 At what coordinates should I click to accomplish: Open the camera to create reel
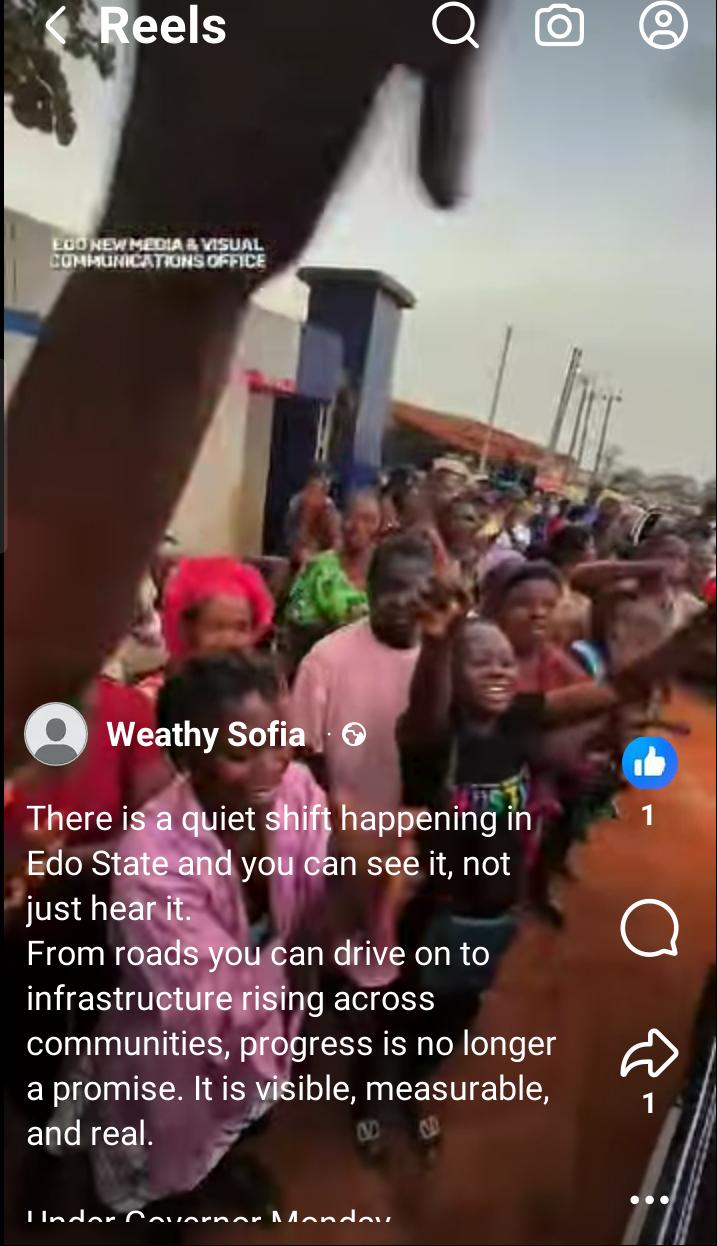coord(559,26)
